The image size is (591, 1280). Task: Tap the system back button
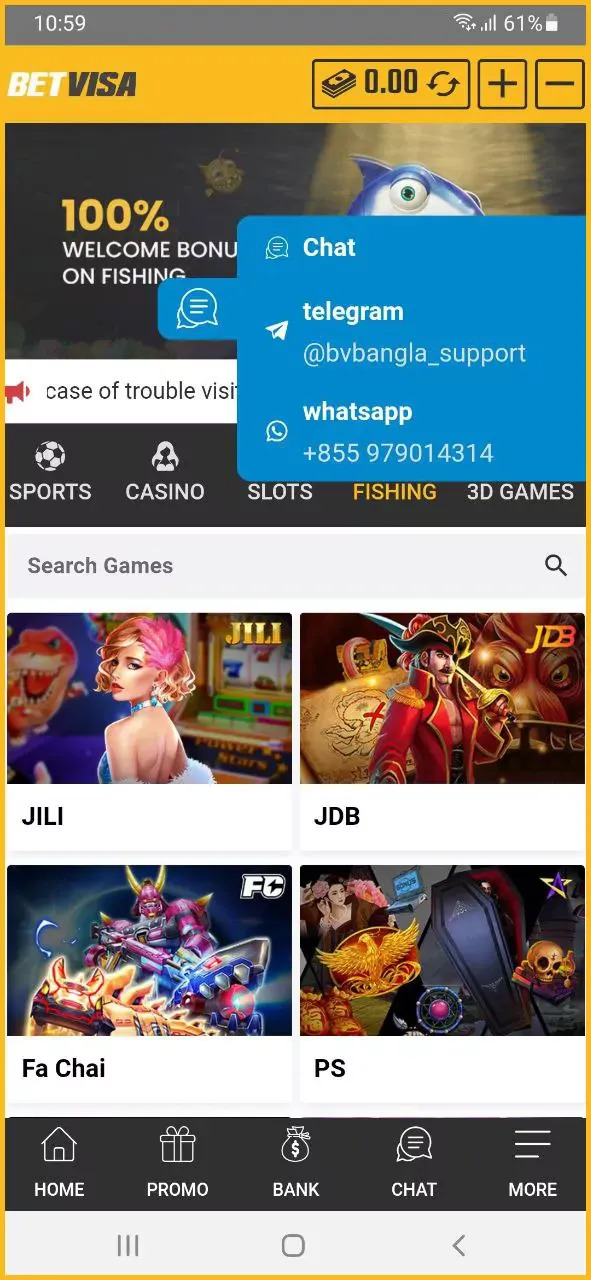click(459, 1245)
